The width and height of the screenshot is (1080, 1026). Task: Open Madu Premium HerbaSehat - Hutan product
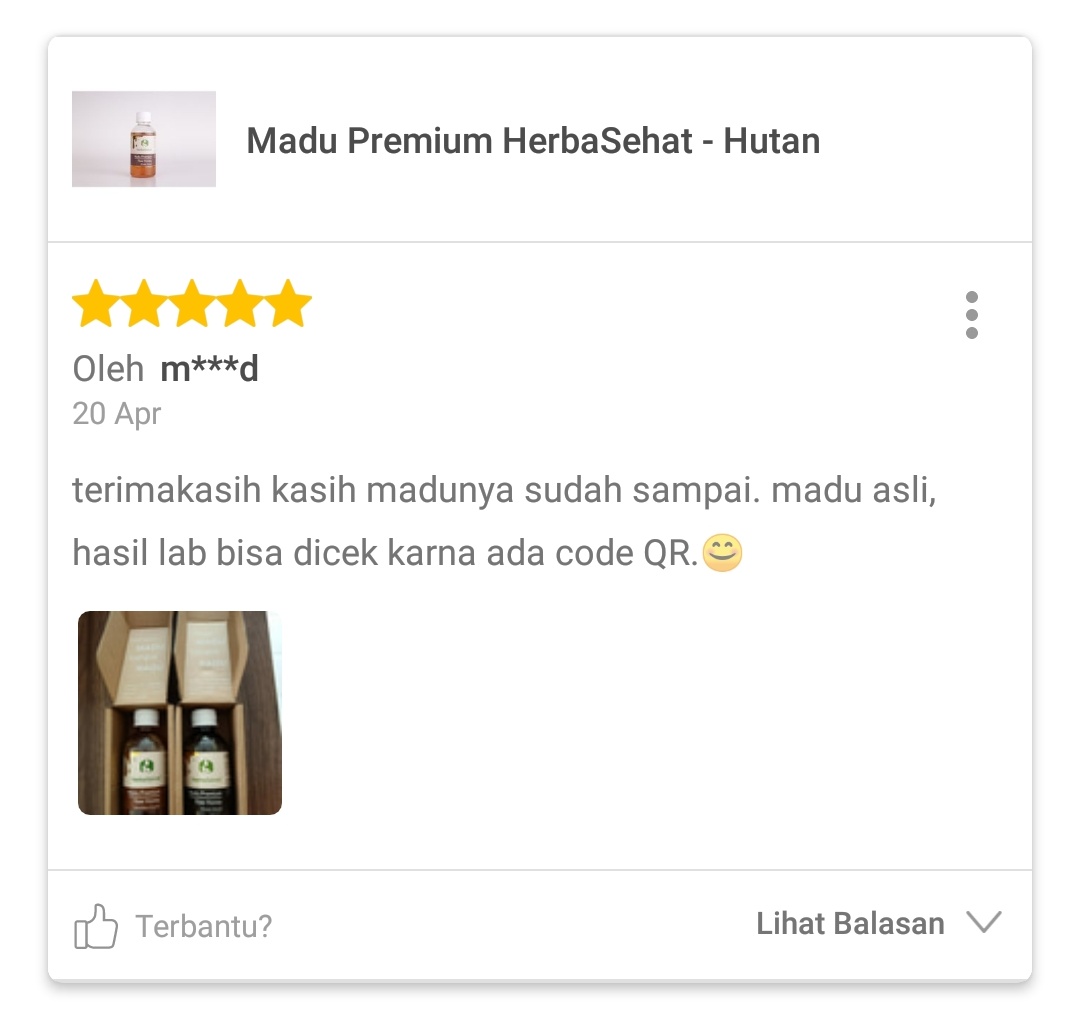(533, 141)
